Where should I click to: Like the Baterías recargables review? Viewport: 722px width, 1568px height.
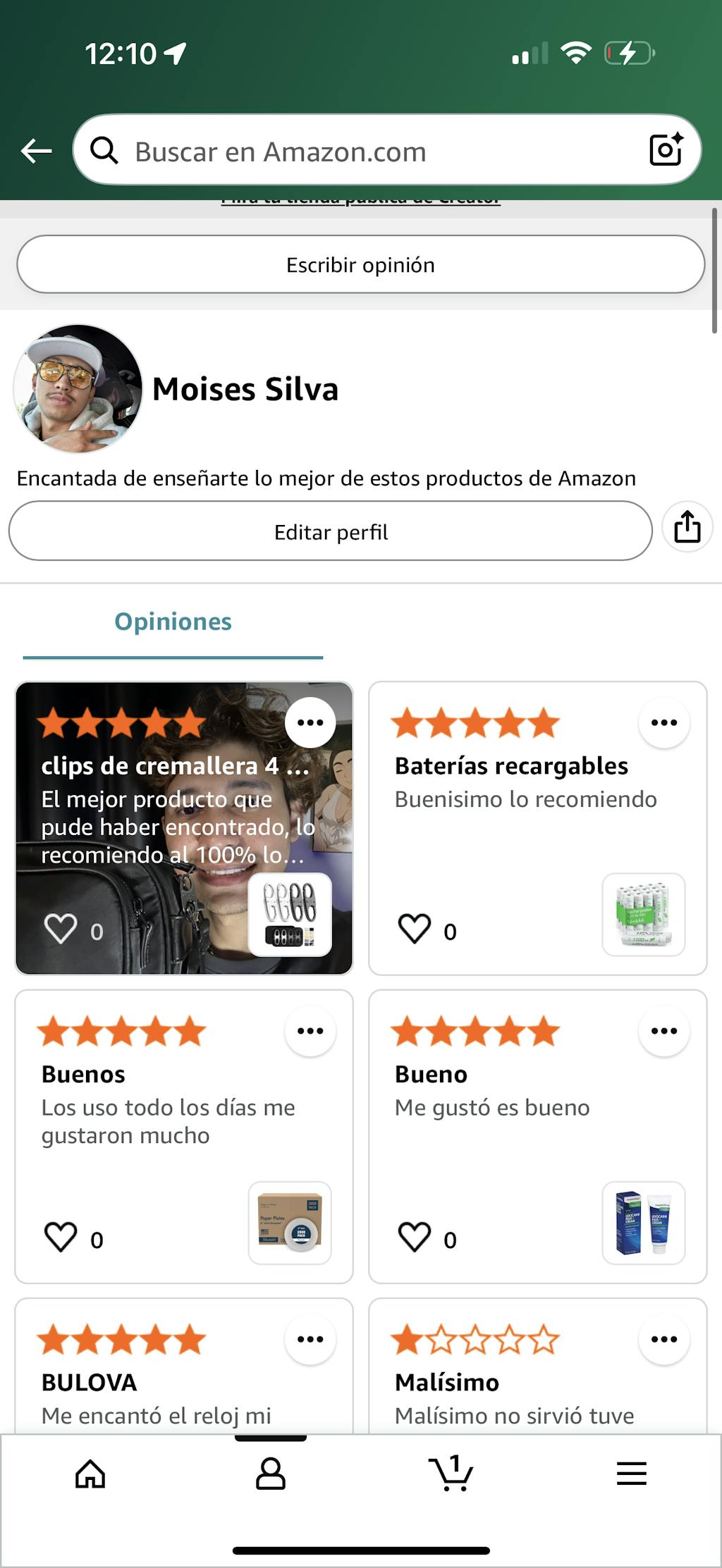415,929
